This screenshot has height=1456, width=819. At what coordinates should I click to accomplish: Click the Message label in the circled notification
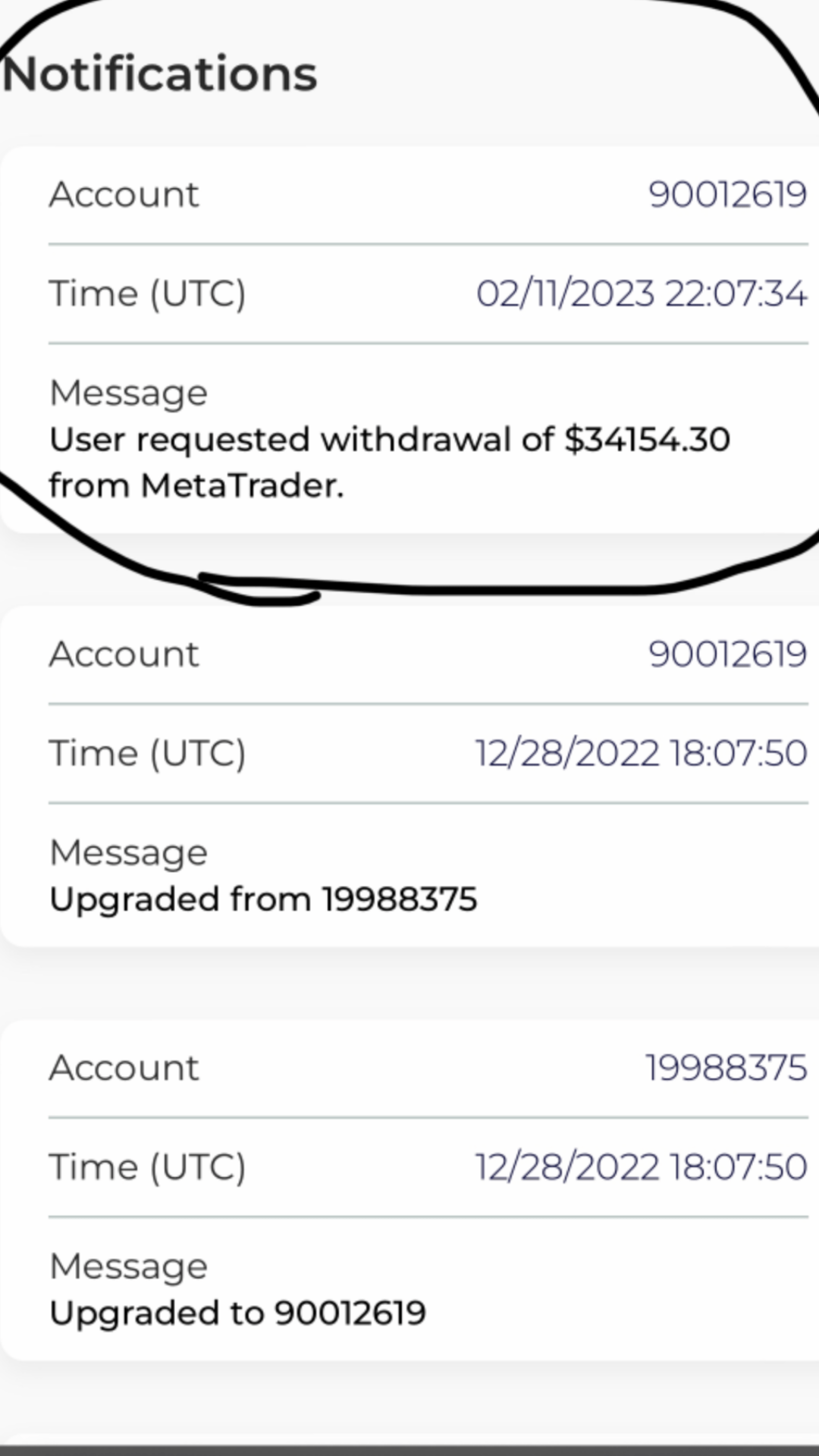[127, 392]
